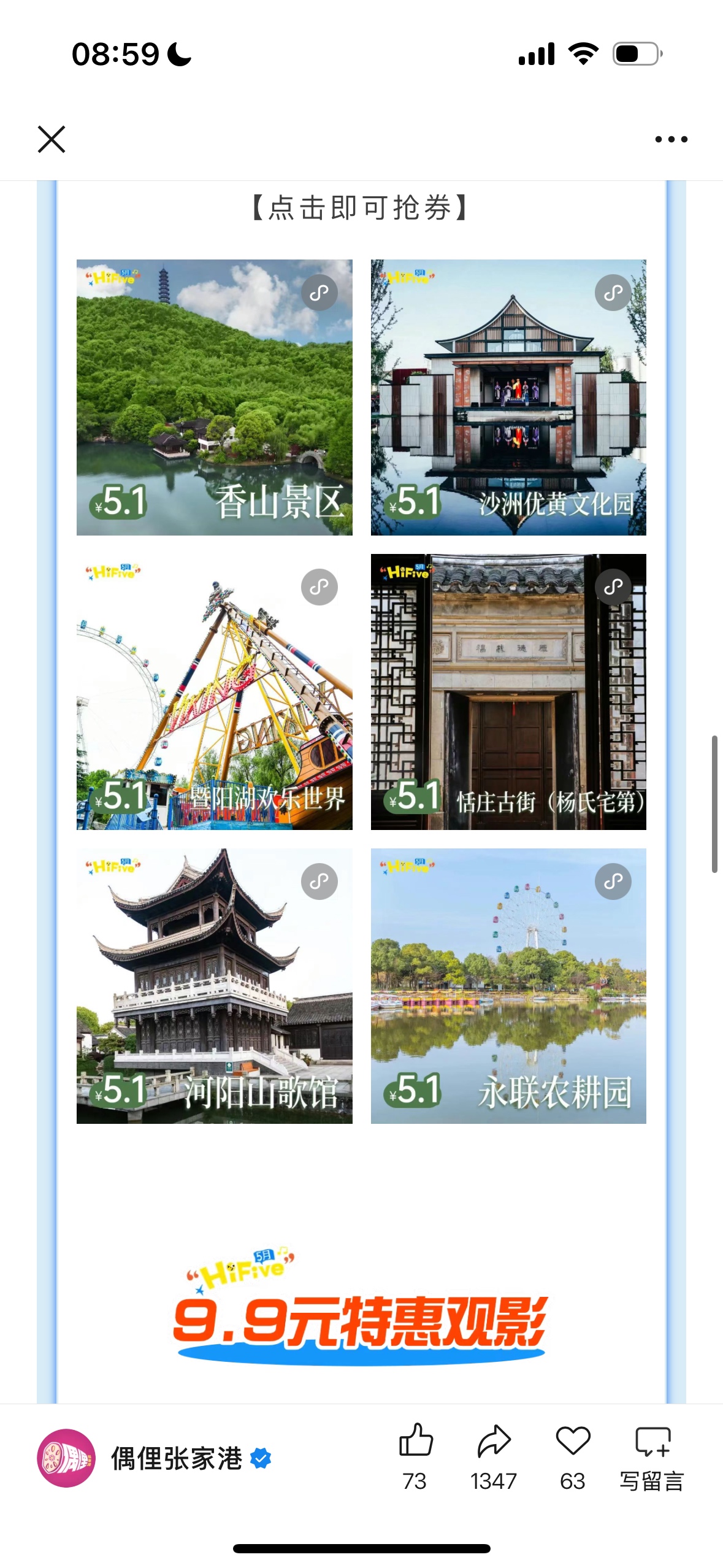Screen dimensions: 723x1568
Task: Open the 偶俚张家港 account profile
Action: coord(154,1458)
